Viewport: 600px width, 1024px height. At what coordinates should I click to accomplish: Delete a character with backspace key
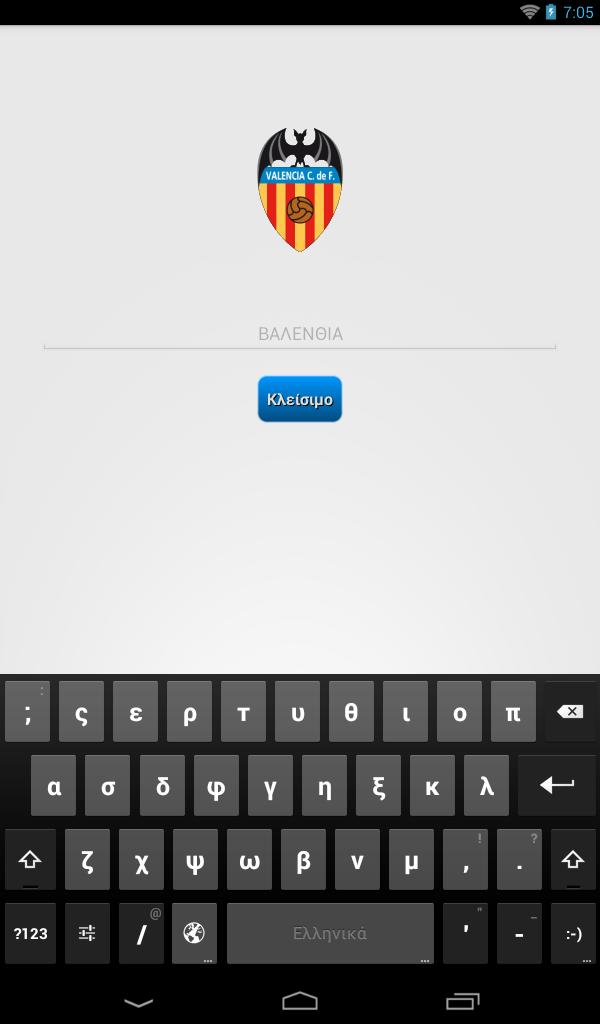570,712
